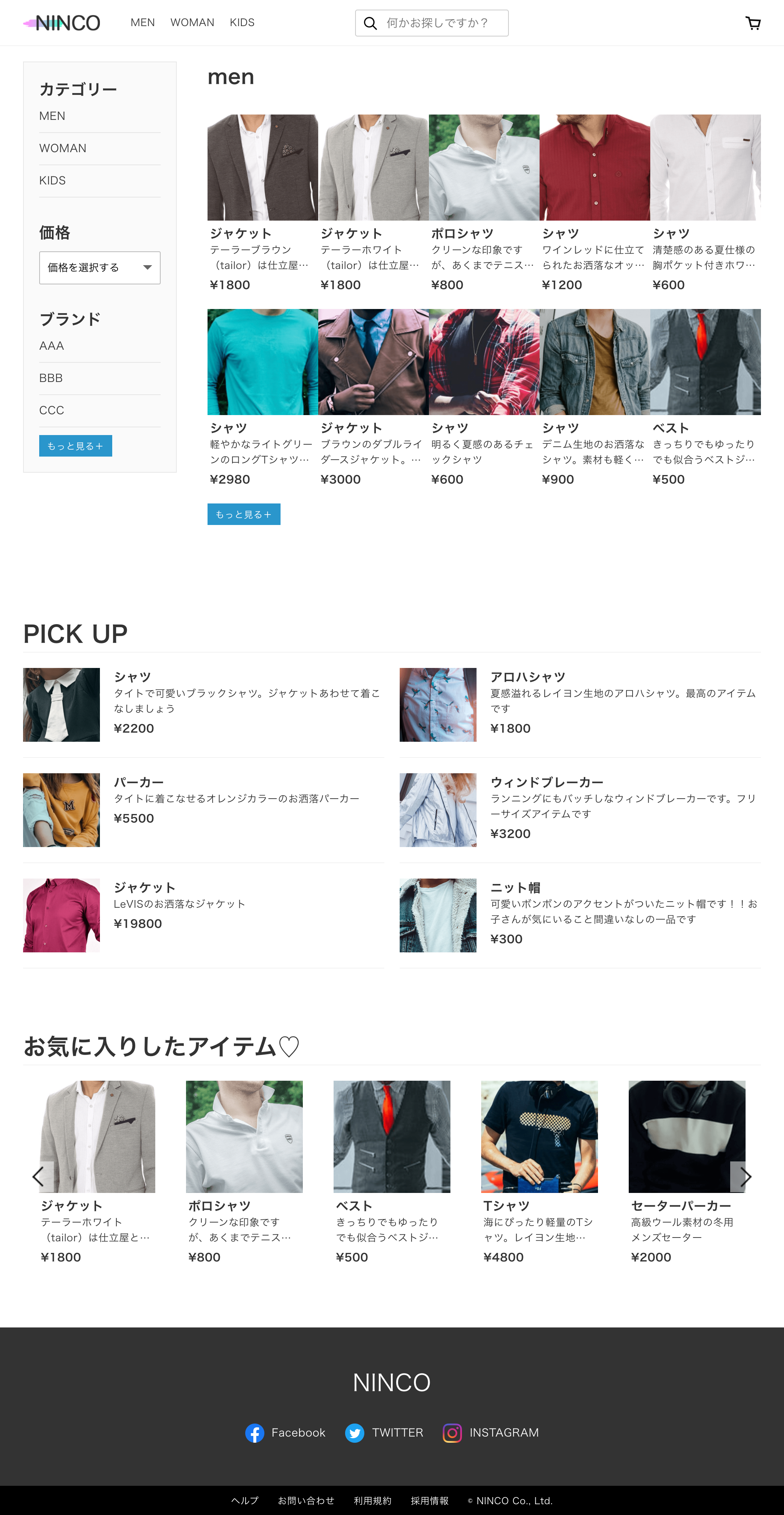Open the shopping cart
Screen dimensions: 784x1515
(x=753, y=23)
